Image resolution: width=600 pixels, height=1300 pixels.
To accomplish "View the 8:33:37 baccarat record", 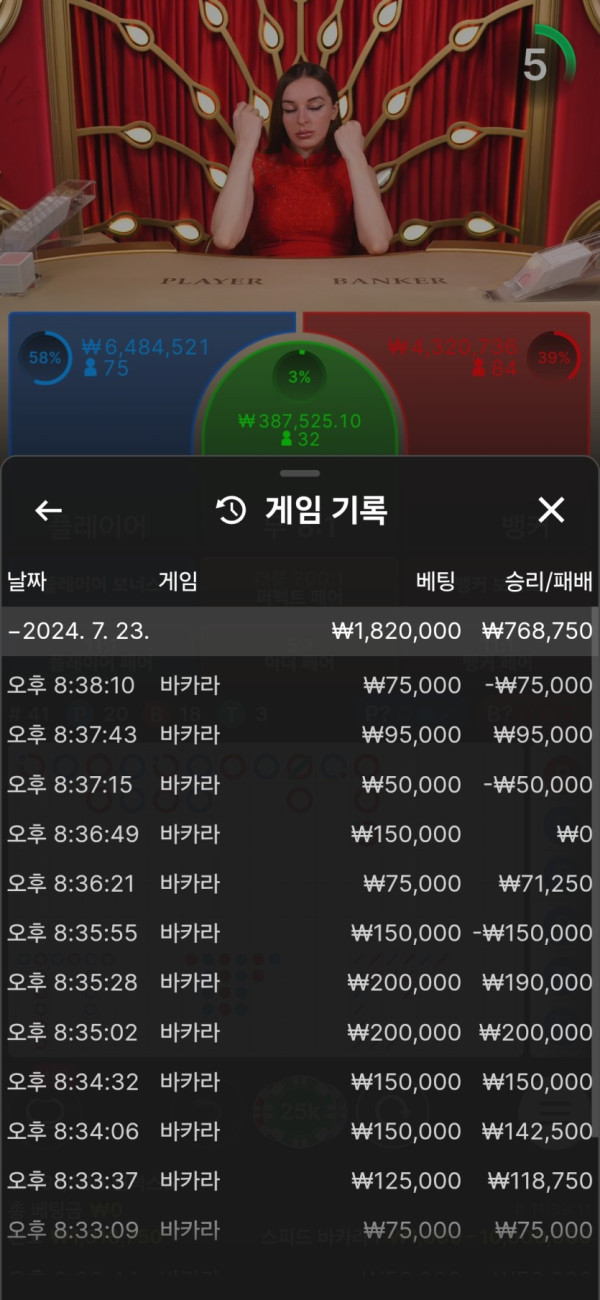I will [300, 1180].
